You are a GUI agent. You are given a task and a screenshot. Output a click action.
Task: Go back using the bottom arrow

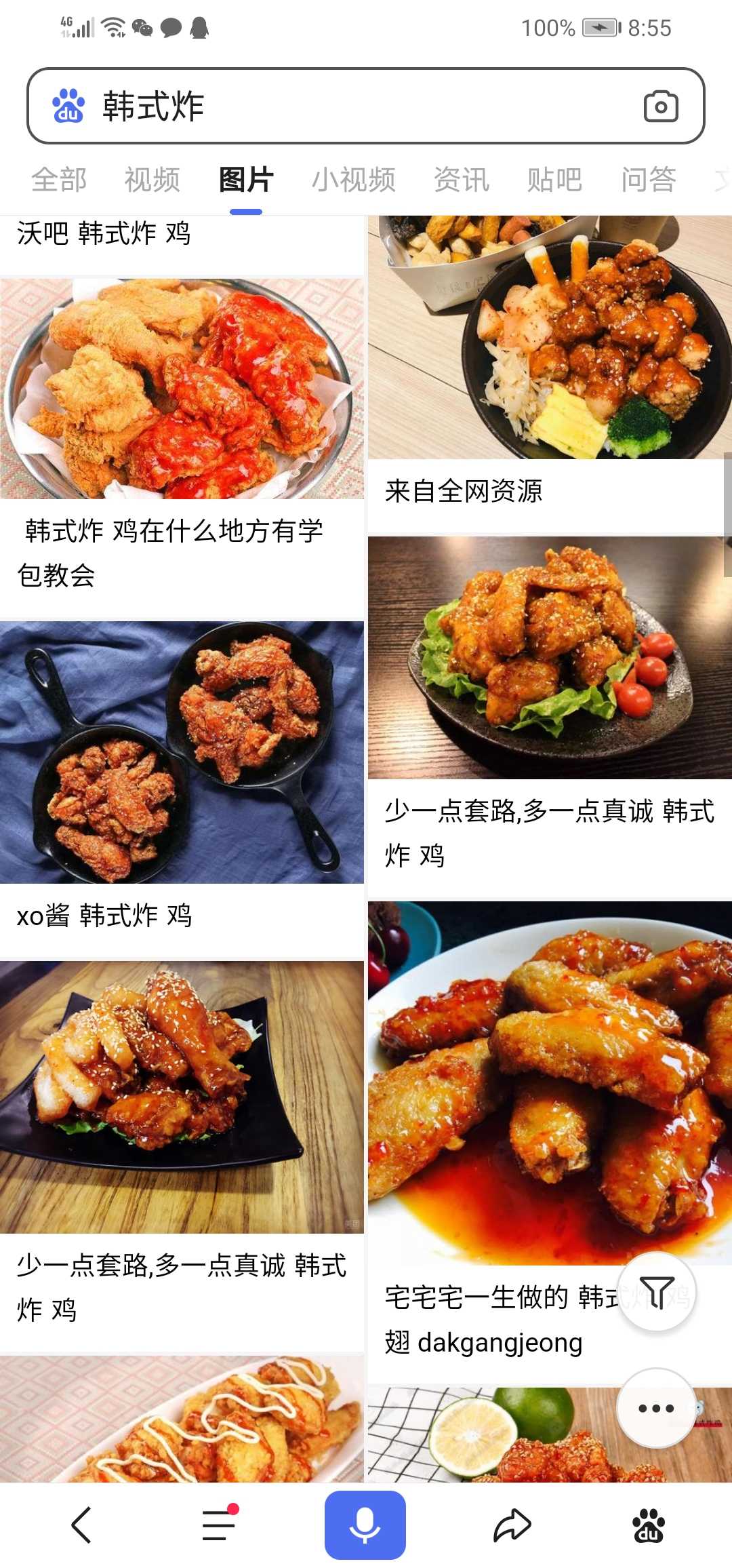[x=81, y=1525]
